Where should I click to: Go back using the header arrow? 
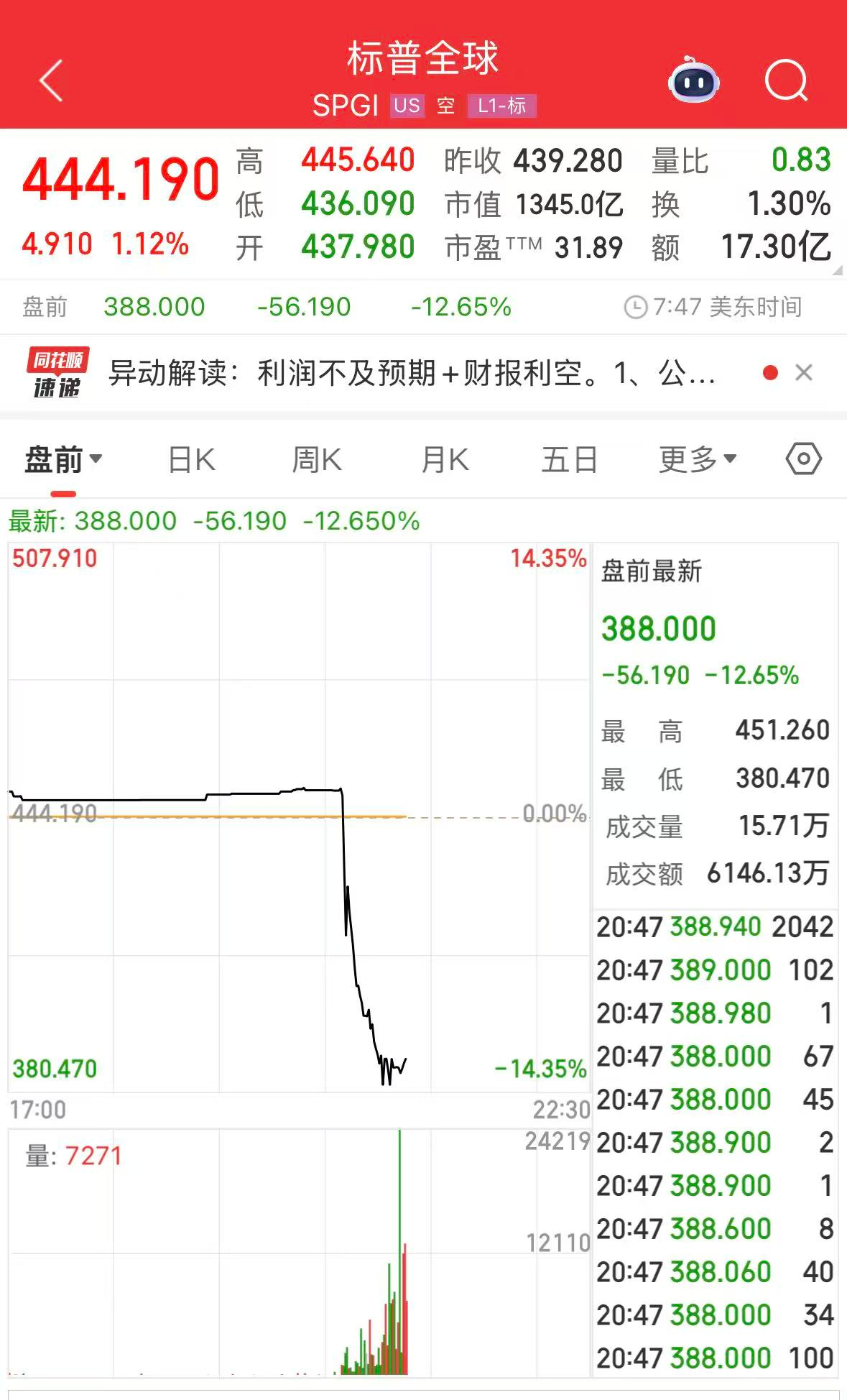click(51, 80)
